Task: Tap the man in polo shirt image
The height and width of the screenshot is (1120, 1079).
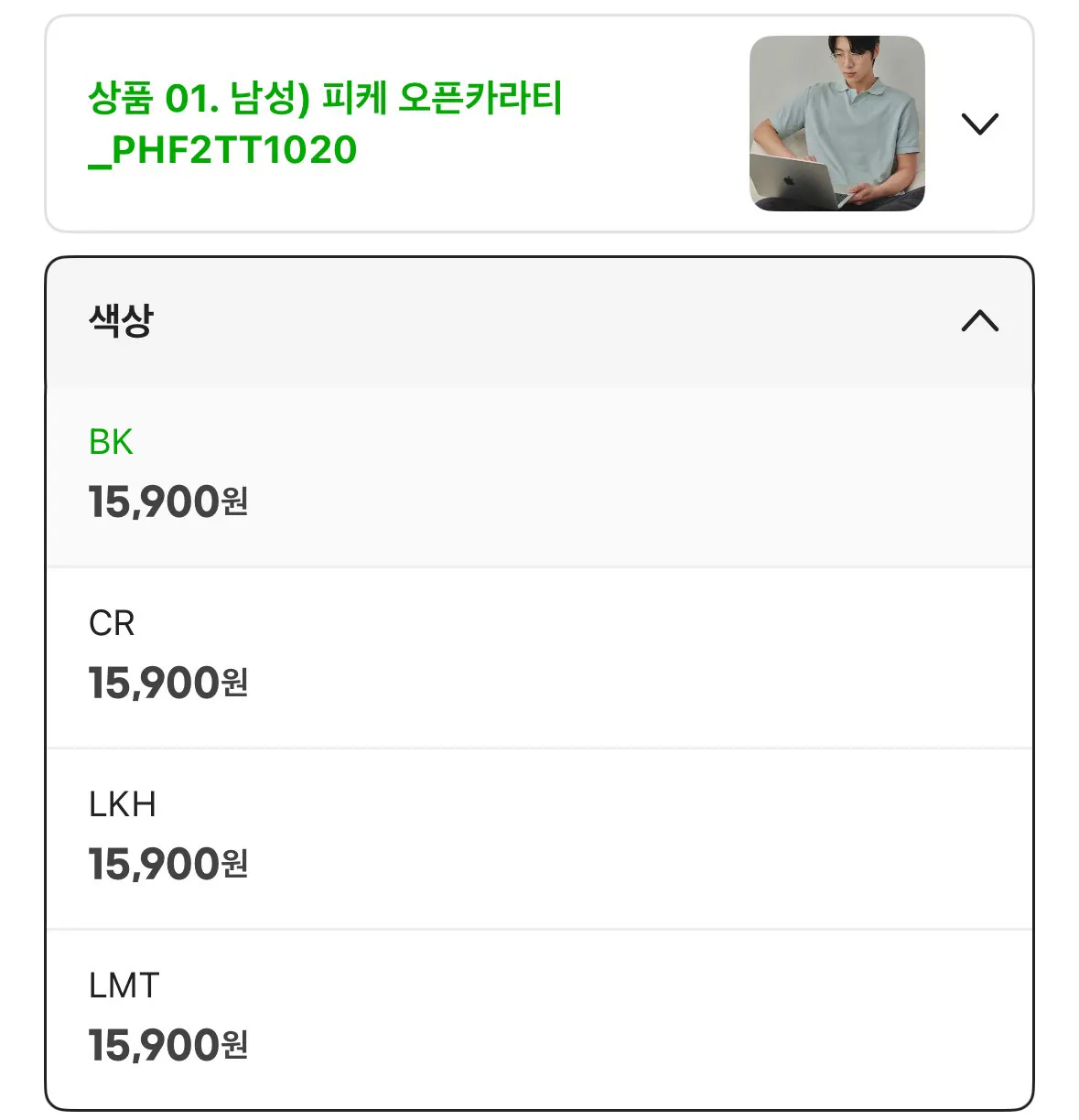Action: 839,125
